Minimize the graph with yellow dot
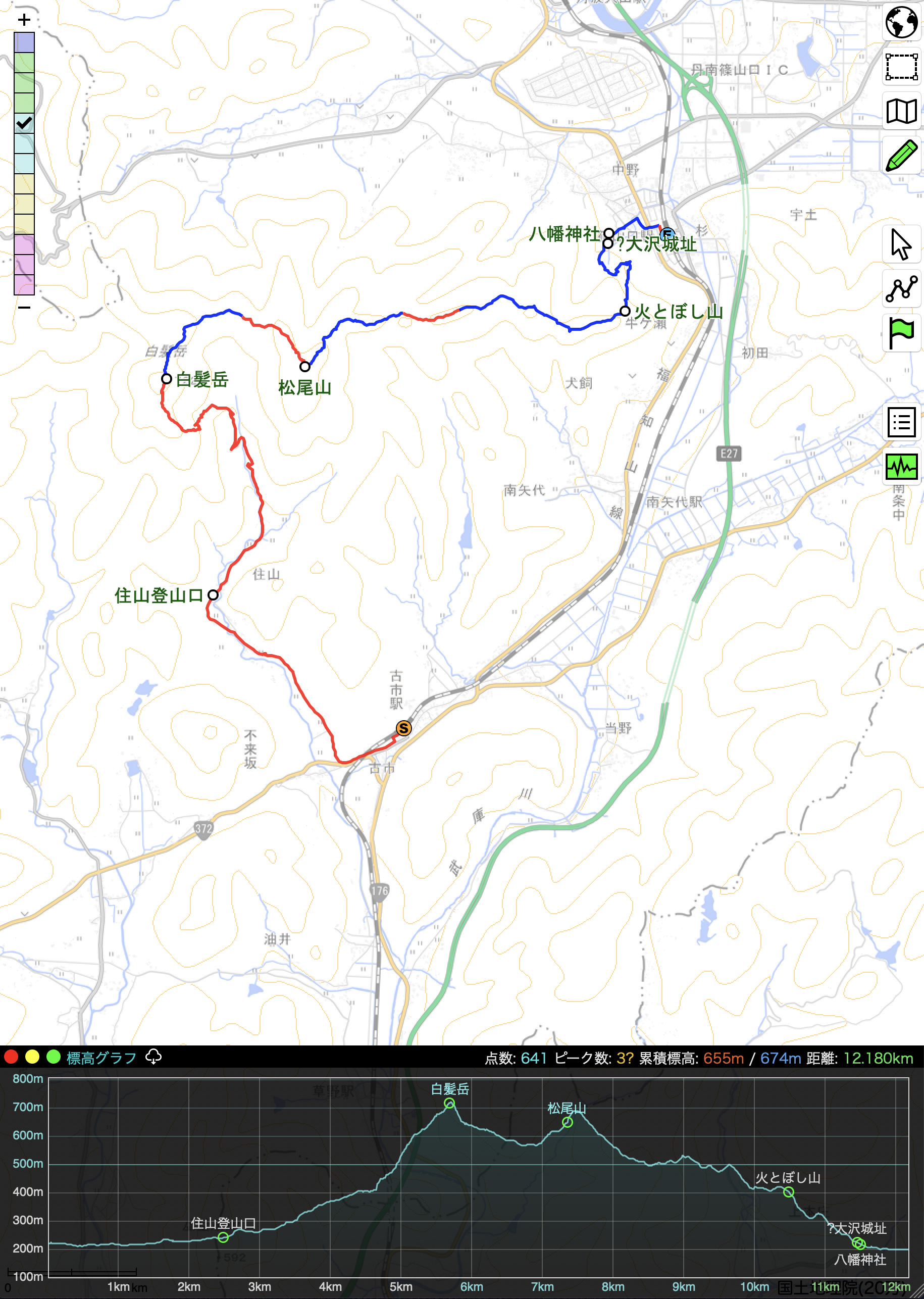This screenshot has width=924, height=1299. click(x=32, y=1057)
